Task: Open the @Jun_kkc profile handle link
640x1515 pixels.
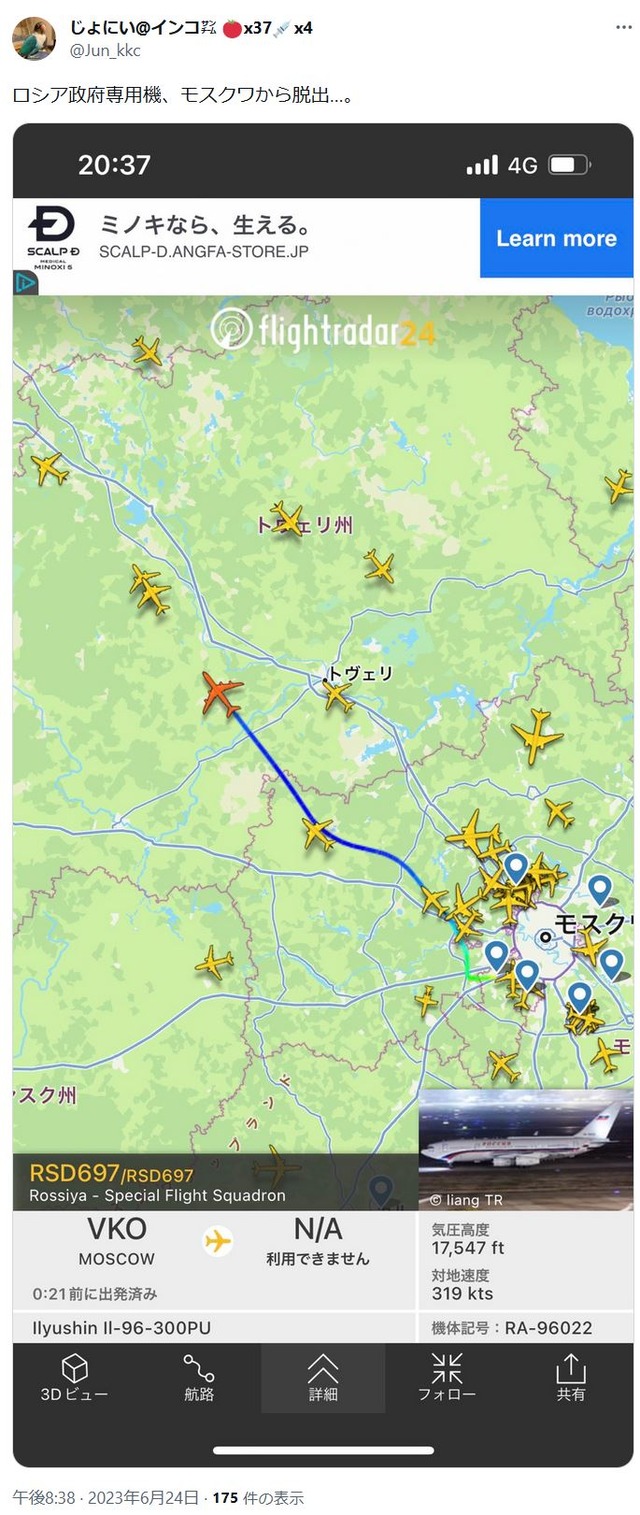Action: [104, 51]
